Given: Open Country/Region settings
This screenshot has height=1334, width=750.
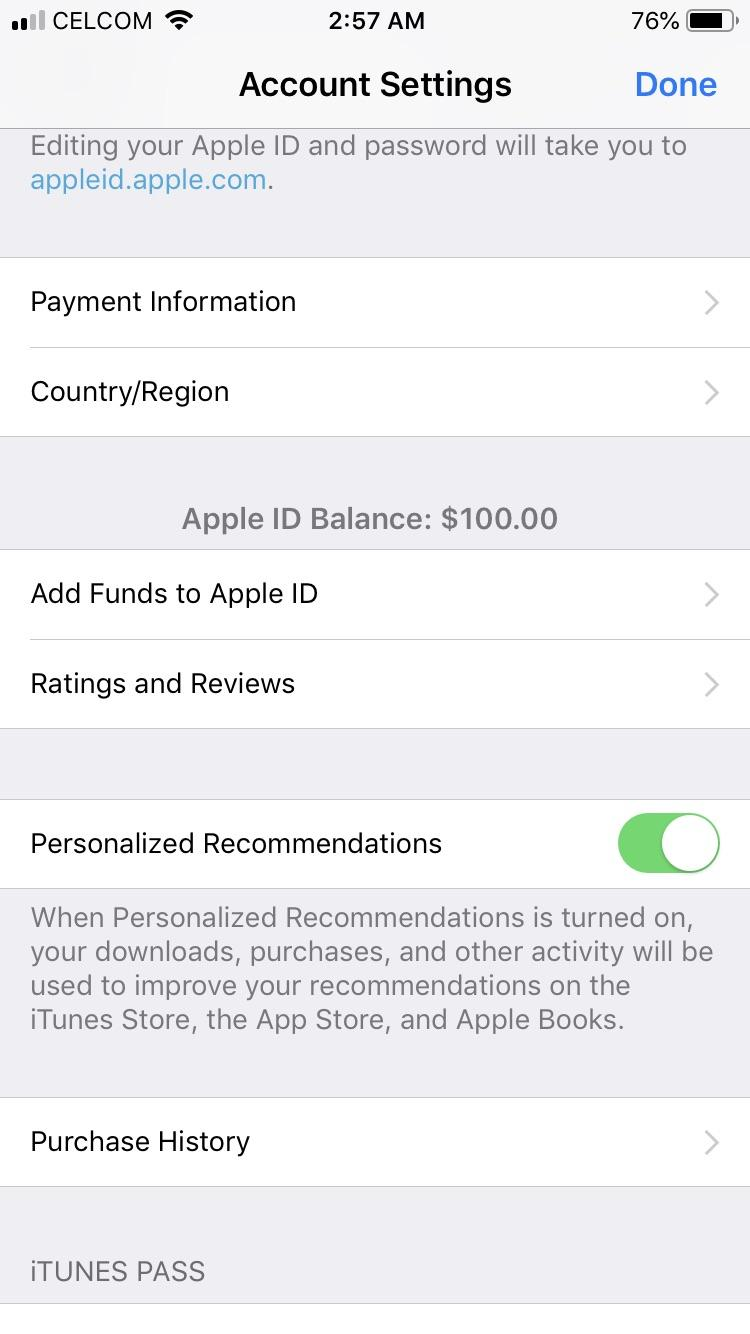Looking at the screenshot, I should coord(375,392).
